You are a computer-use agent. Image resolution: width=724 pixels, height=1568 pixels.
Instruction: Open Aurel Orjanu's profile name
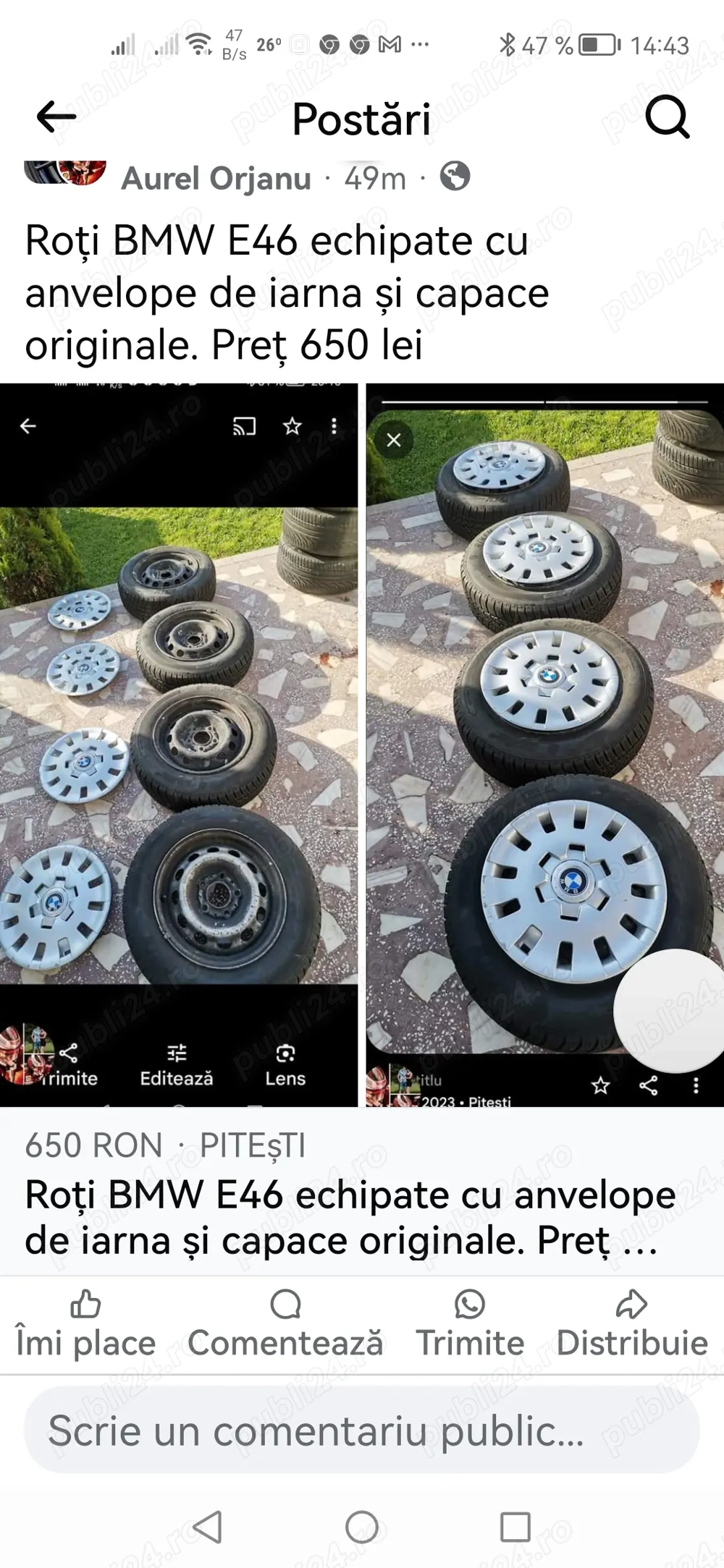click(x=214, y=179)
